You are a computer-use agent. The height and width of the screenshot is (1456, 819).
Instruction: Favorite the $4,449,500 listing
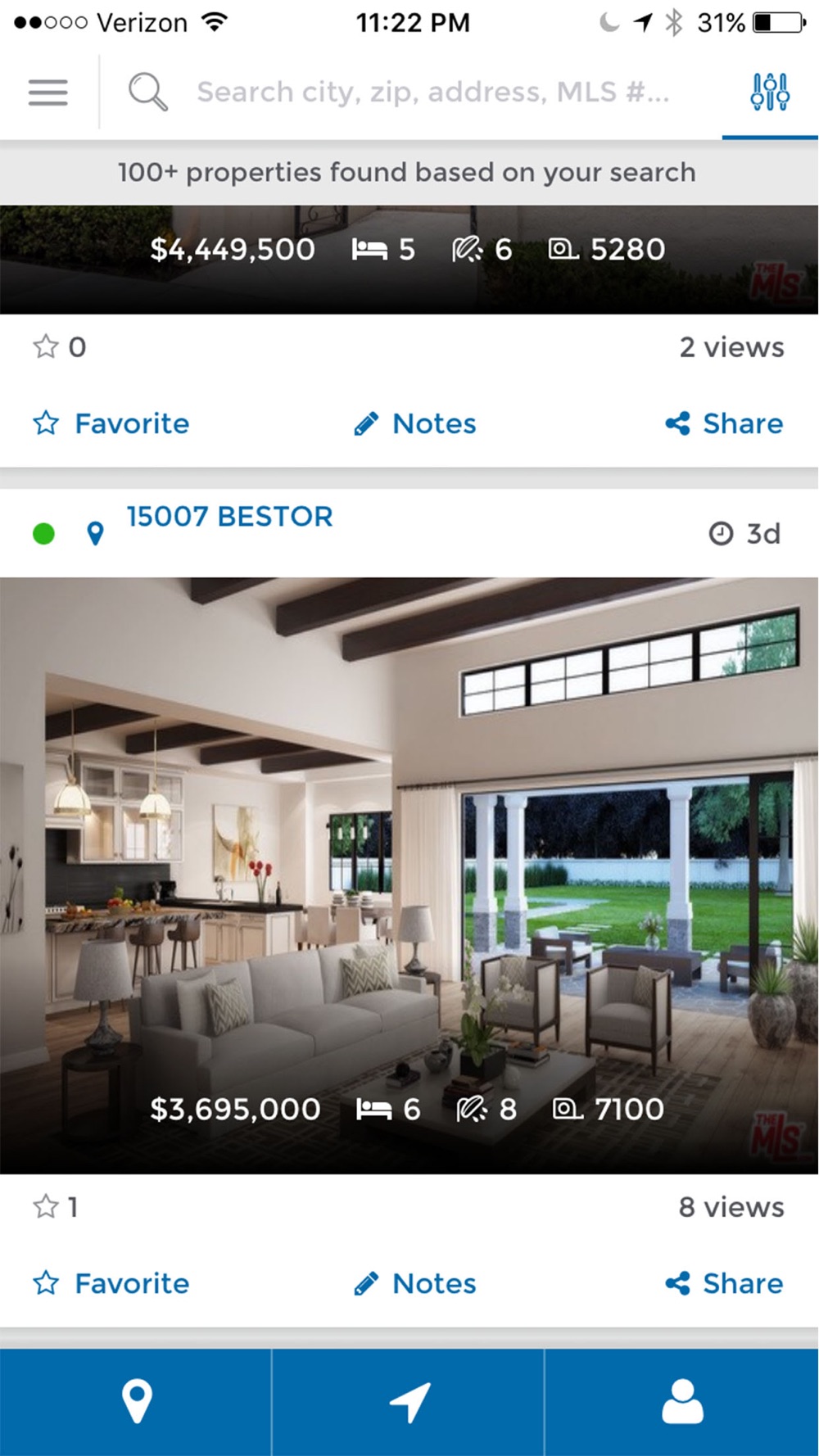tap(111, 423)
